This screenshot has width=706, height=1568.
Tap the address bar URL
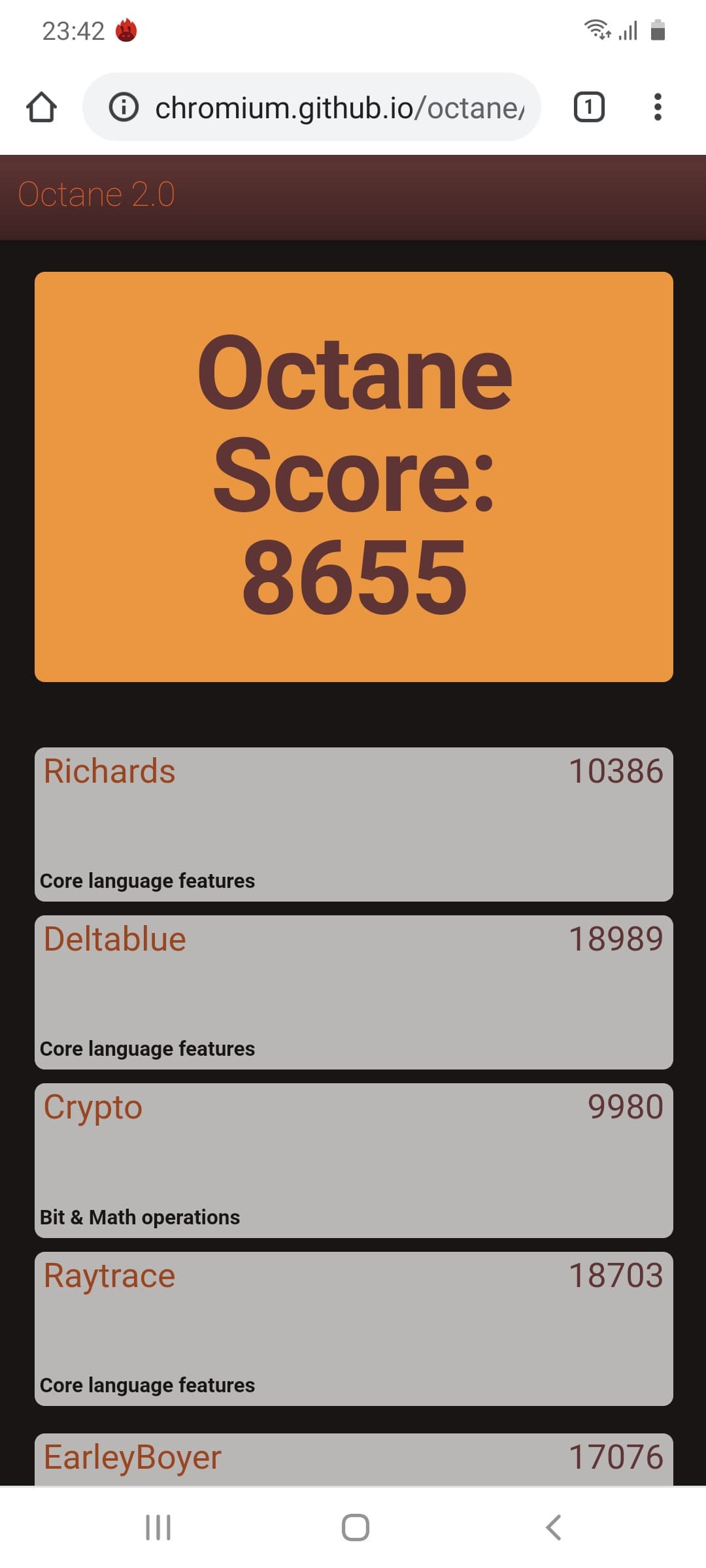coord(339,108)
